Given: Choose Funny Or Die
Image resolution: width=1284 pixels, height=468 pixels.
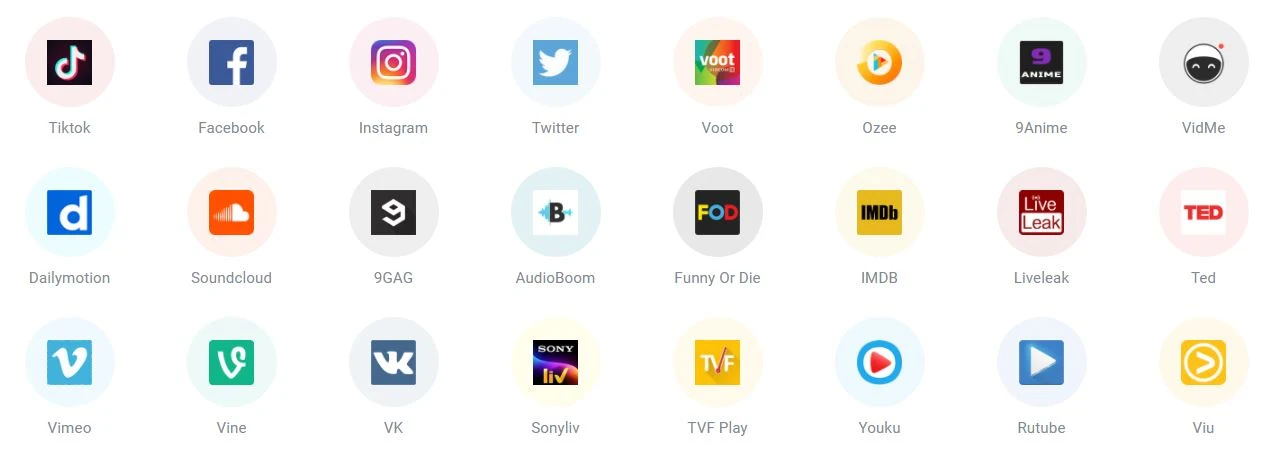Looking at the screenshot, I should click(717, 213).
